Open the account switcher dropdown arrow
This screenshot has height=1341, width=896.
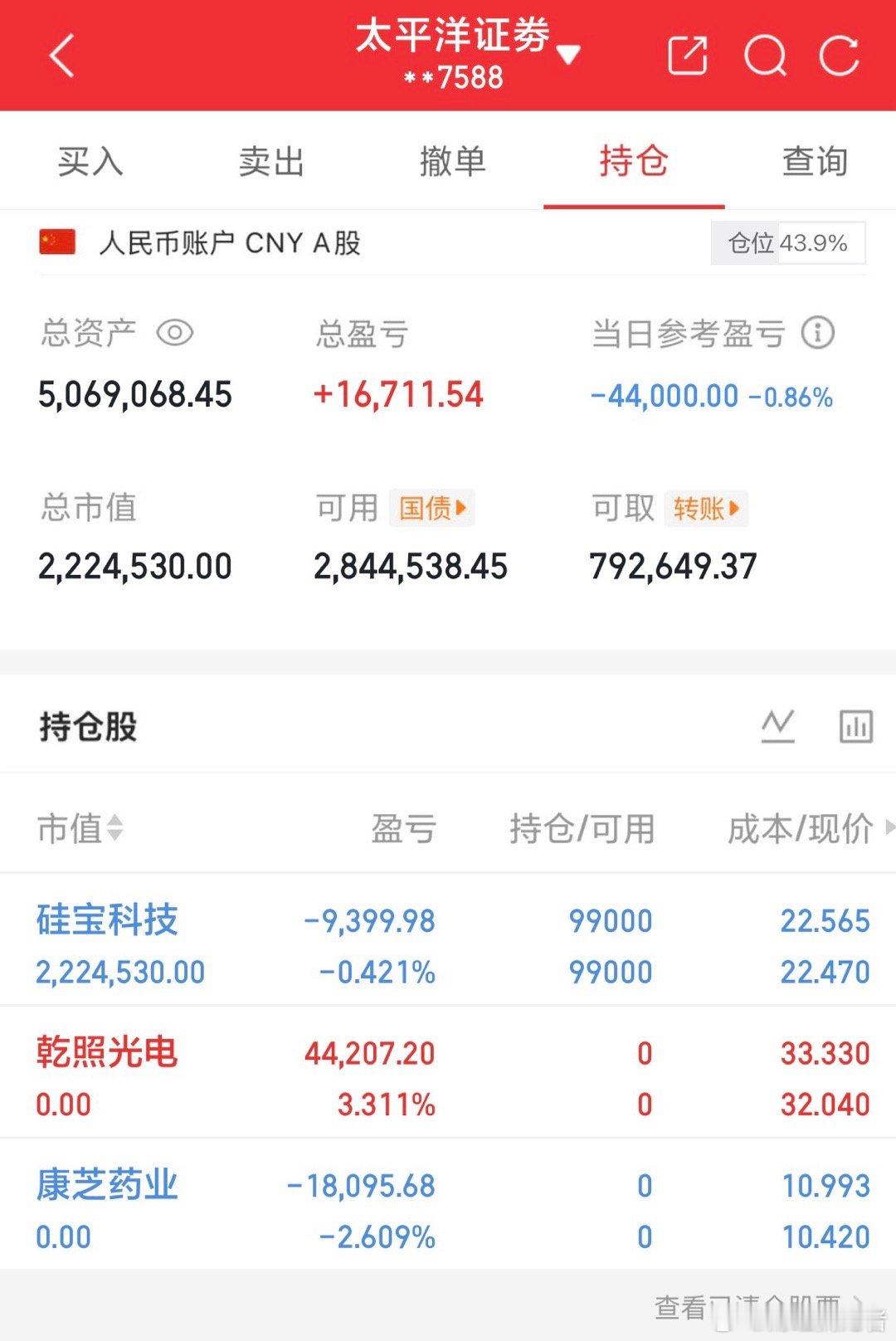pos(569,52)
